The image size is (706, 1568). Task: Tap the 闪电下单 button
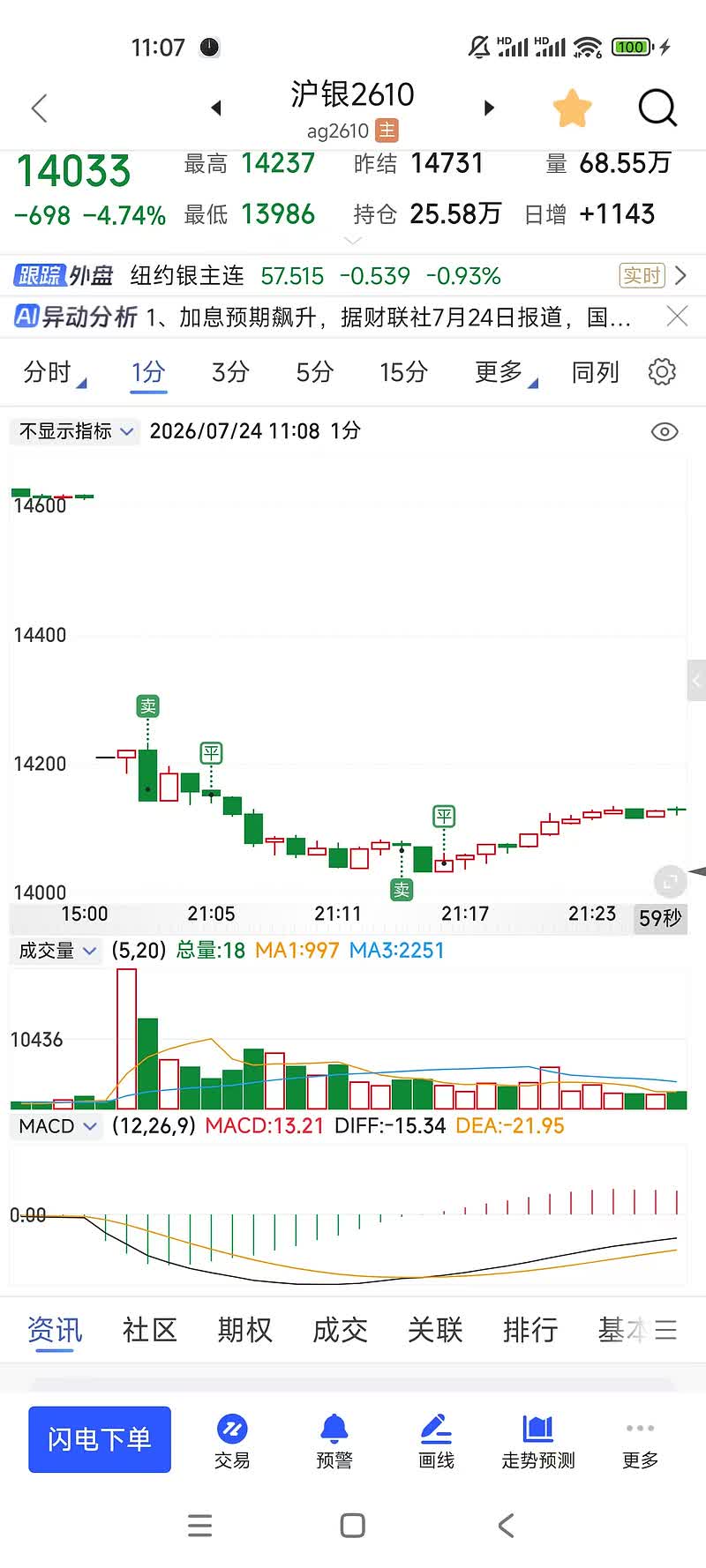pyautogui.click(x=100, y=1439)
